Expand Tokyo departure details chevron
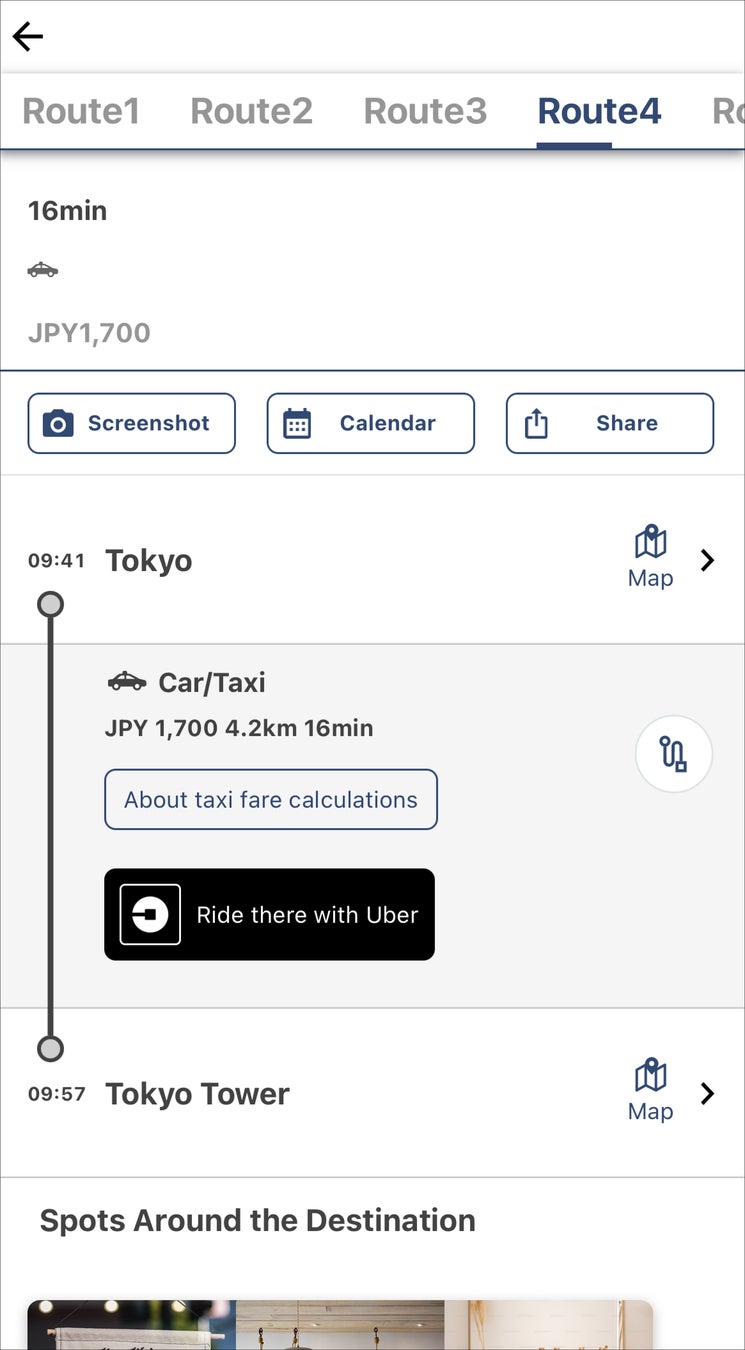745x1350 pixels. (x=708, y=560)
